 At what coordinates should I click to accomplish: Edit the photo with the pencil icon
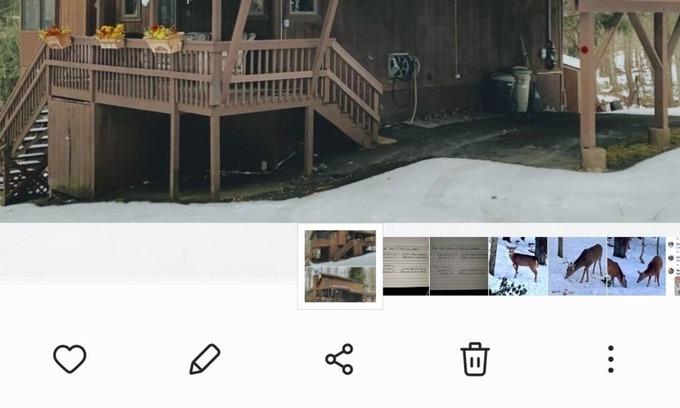pyautogui.click(x=205, y=359)
